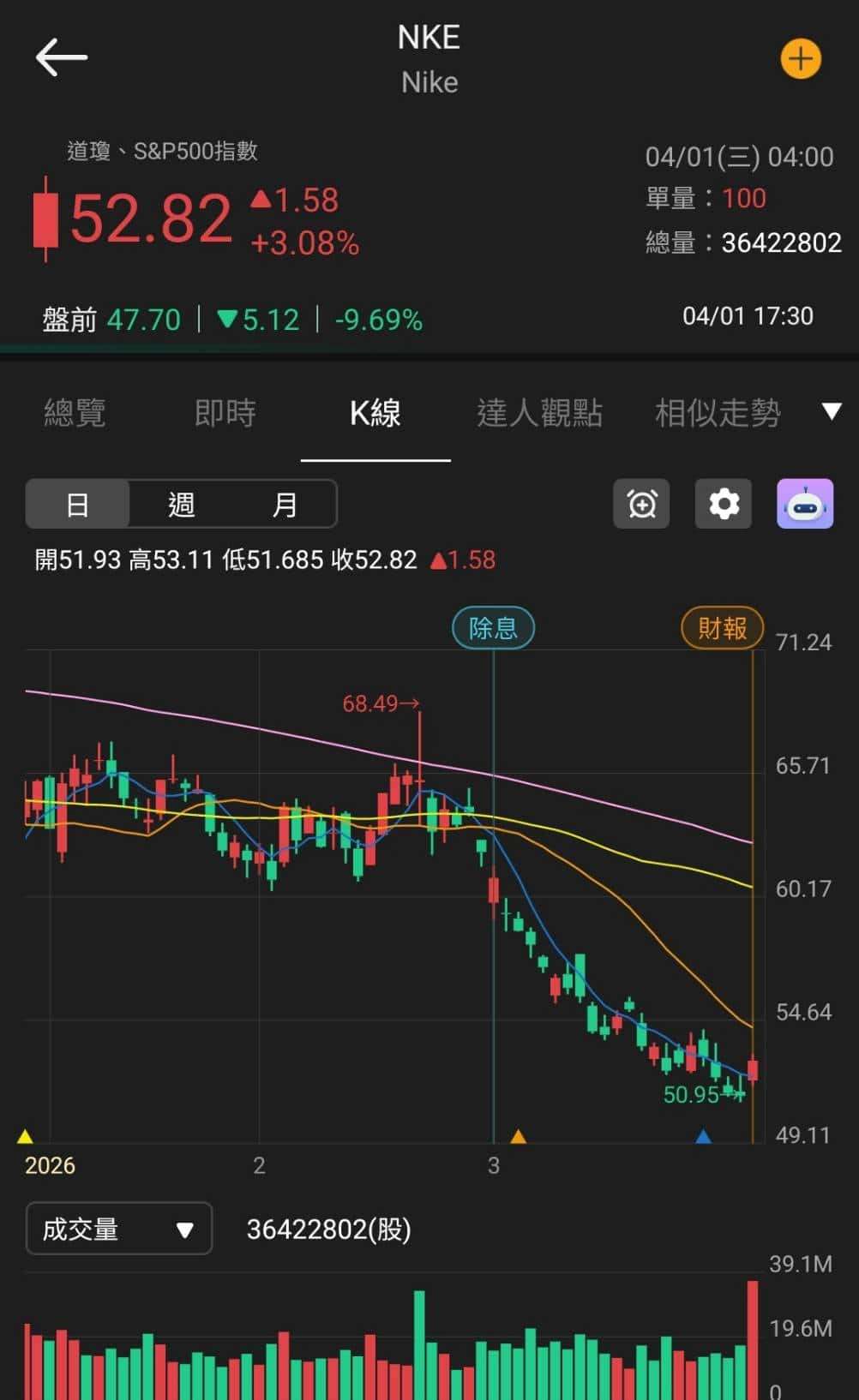The width and height of the screenshot is (859, 1400).
Task: Open the 成交量 indicator dropdown
Action: coord(119,1229)
